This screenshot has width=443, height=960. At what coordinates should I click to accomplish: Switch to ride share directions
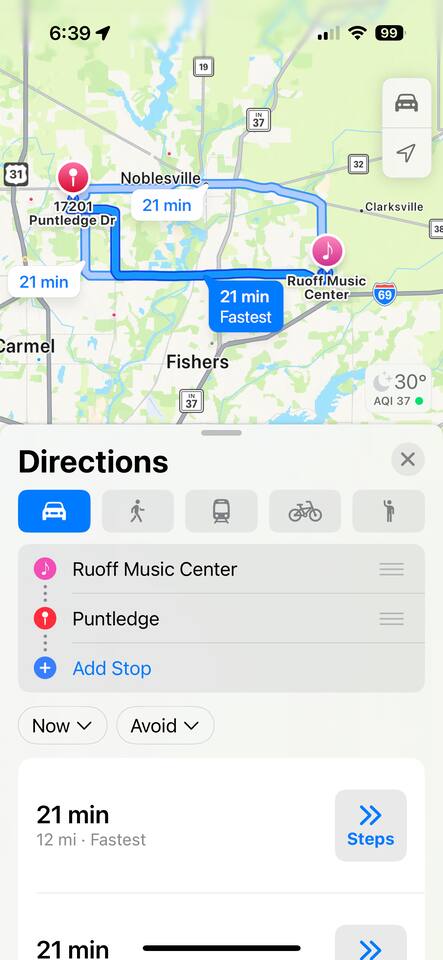pyautogui.click(x=389, y=511)
